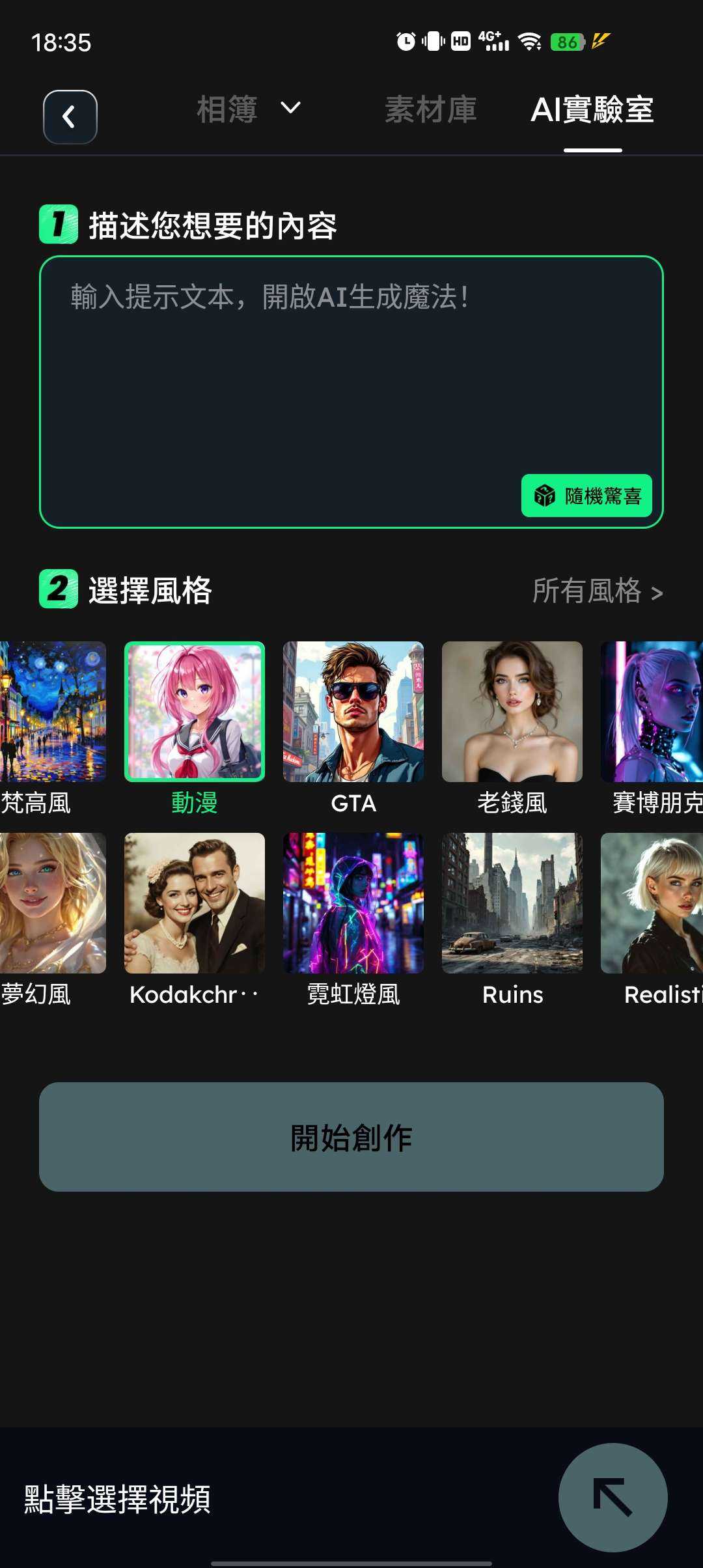Select the 霓虹燈風 neon style
The width and height of the screenshot is (703, 1568).
click(353, 904)
